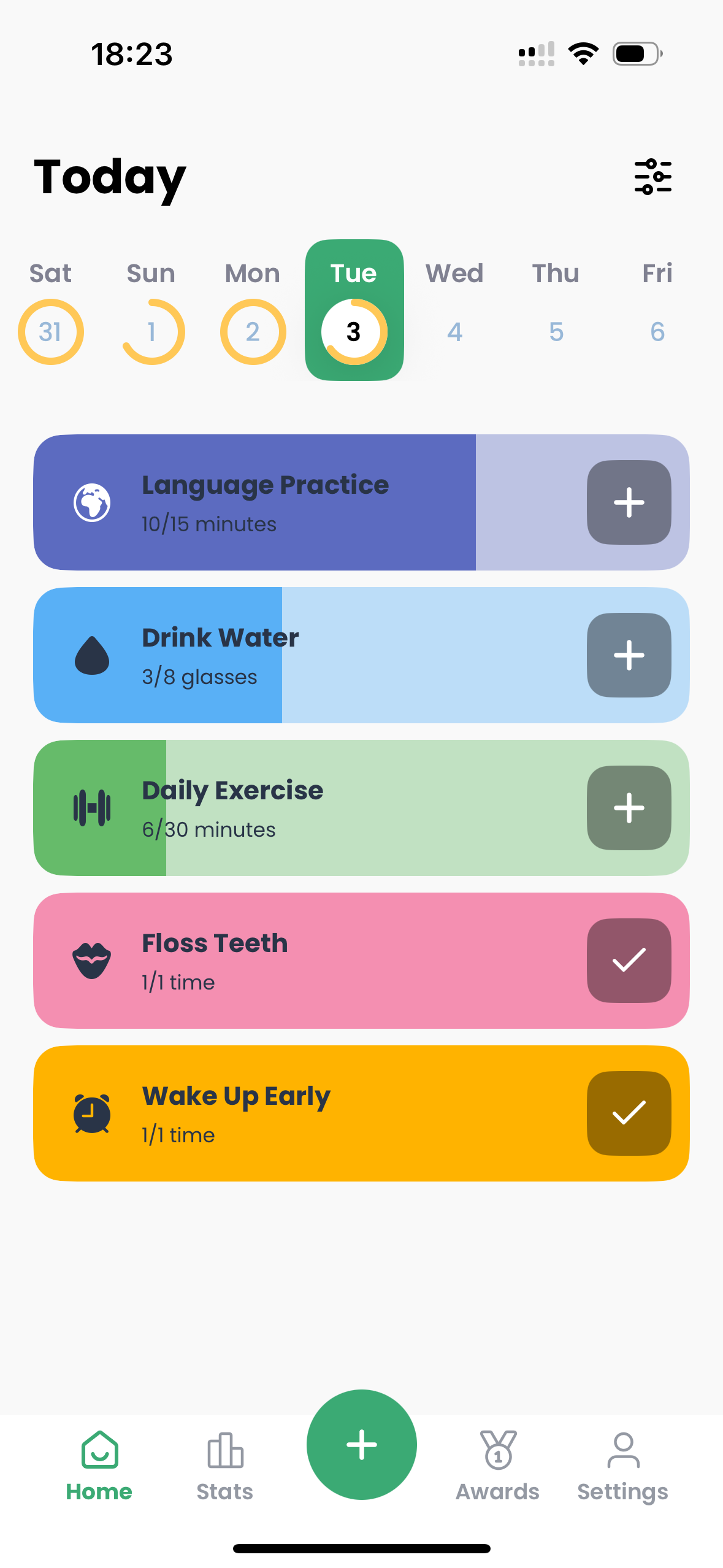
Task: Uncheck the Wake Up Early habit
Action: [629, 1112]
